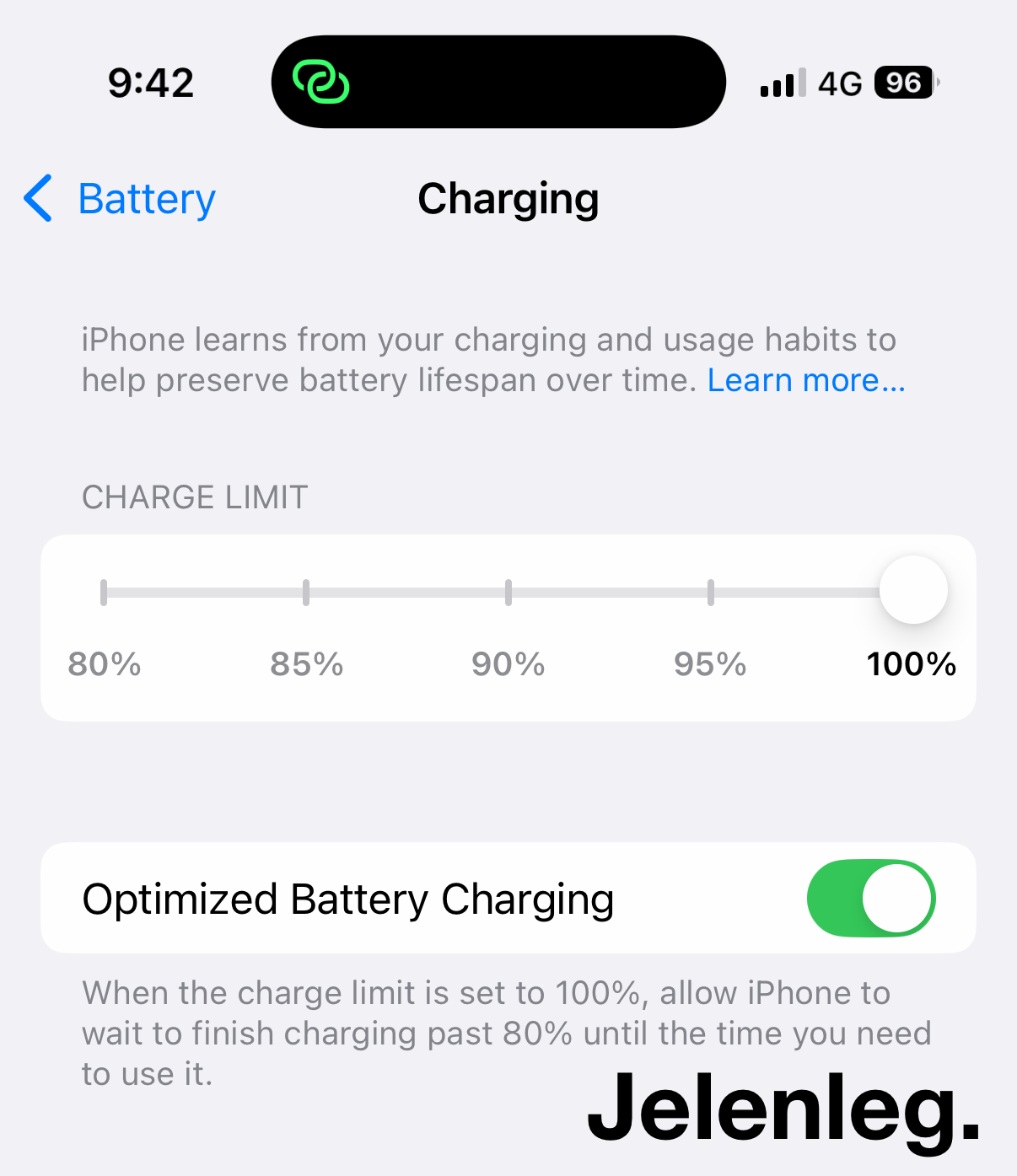The height and width of the screenshot is (1176, 1017).
Task: Open the Learn more link
Action: pos(805,381)
